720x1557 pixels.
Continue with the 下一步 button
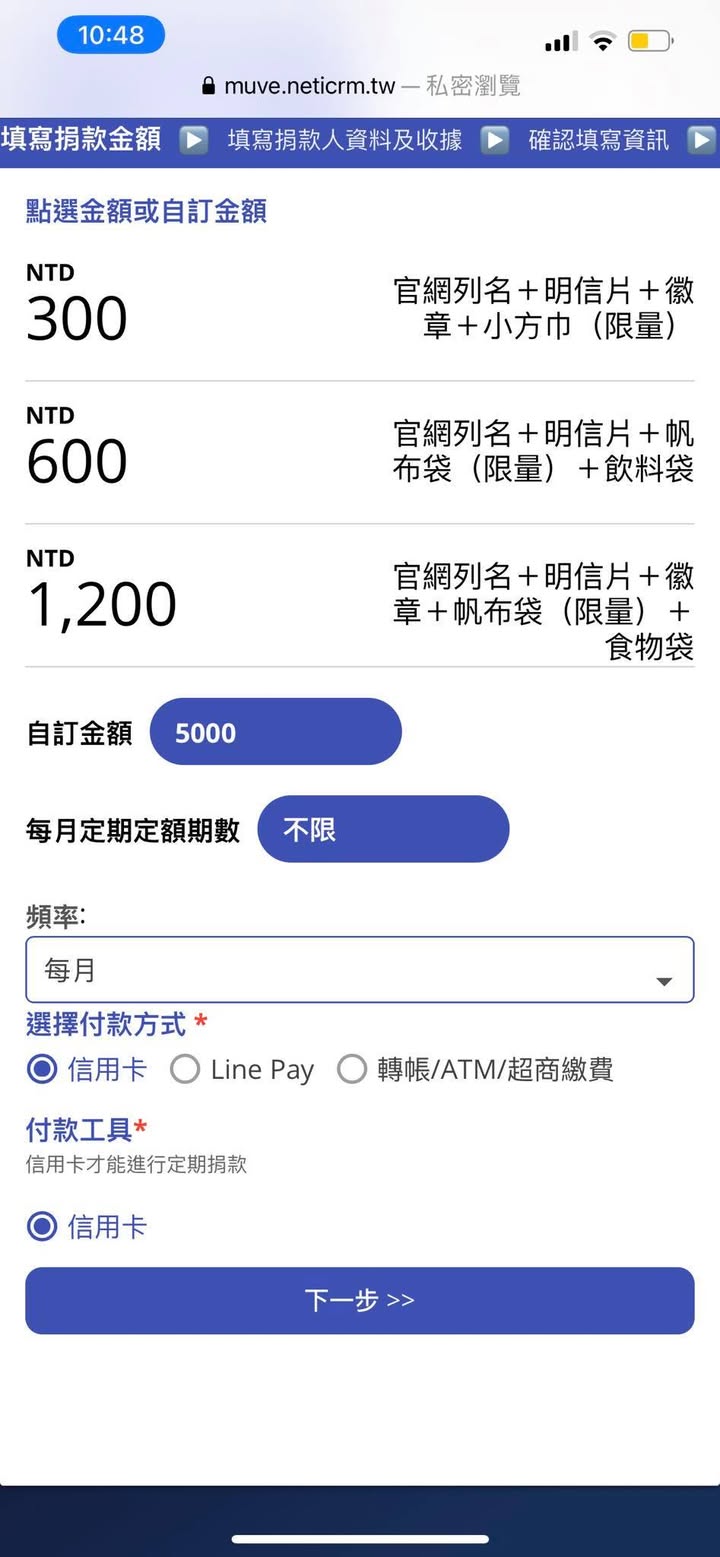[x=359, y=1300]
